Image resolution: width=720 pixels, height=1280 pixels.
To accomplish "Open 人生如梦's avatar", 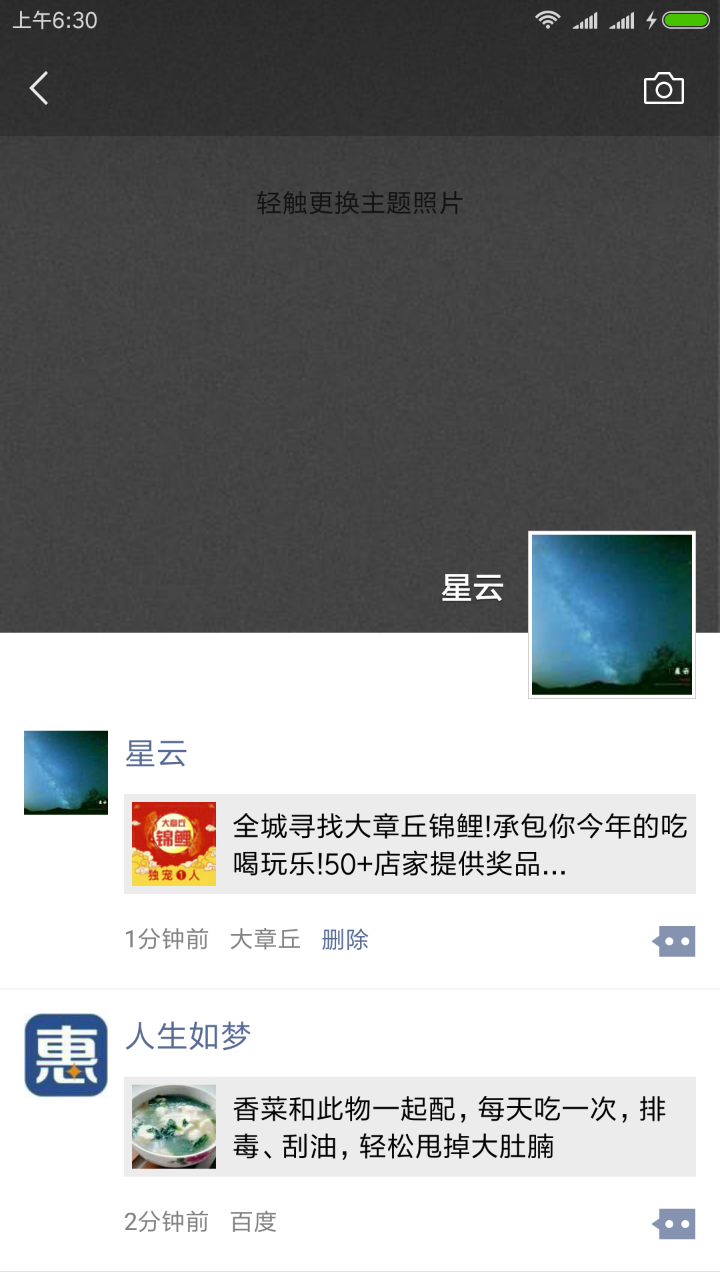I will [x=66, y=1055].
